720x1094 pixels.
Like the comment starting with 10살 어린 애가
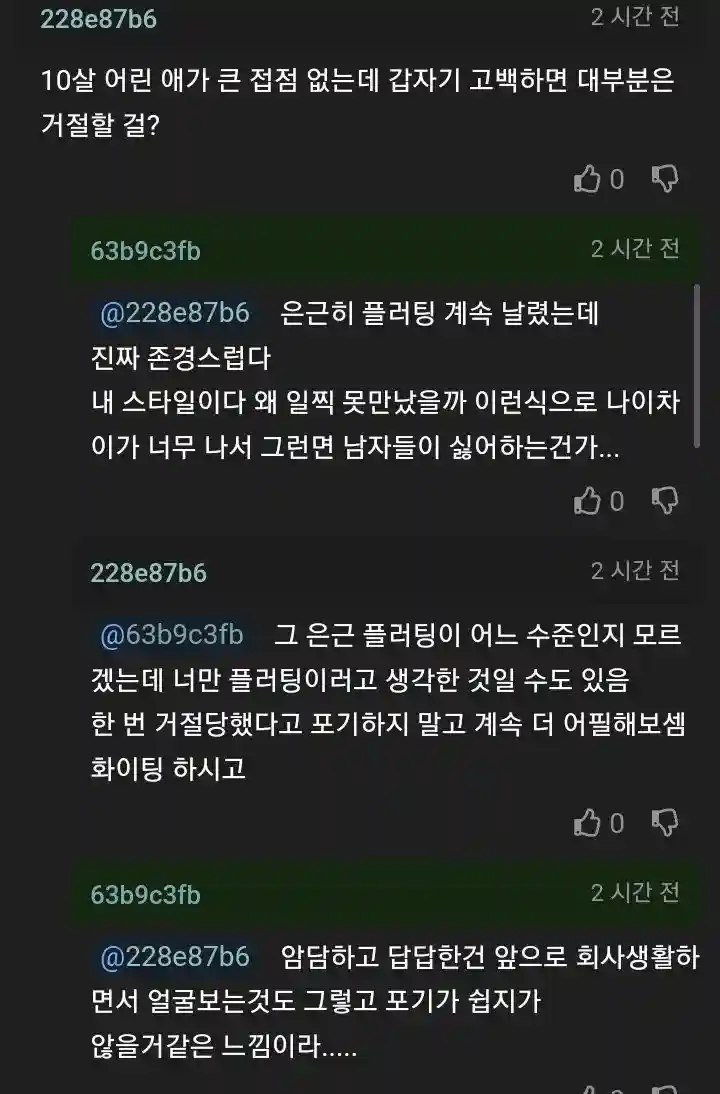coord(588,179)
